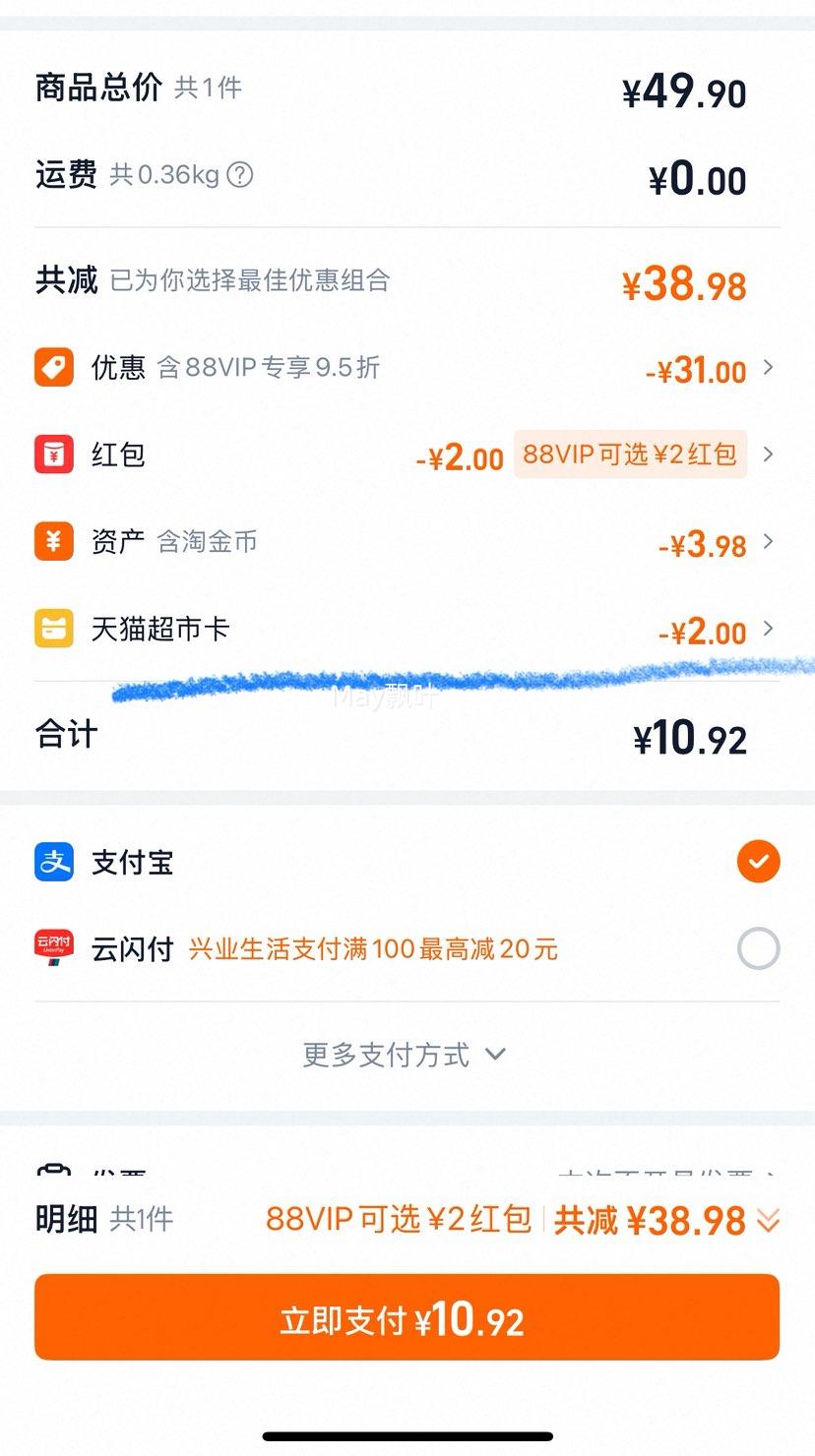Image resolution: width=815 pixels, height=1456 pixels.
Task: Open the 天猫超市卡 details via its chevron
Action: (x=769, y=631)
